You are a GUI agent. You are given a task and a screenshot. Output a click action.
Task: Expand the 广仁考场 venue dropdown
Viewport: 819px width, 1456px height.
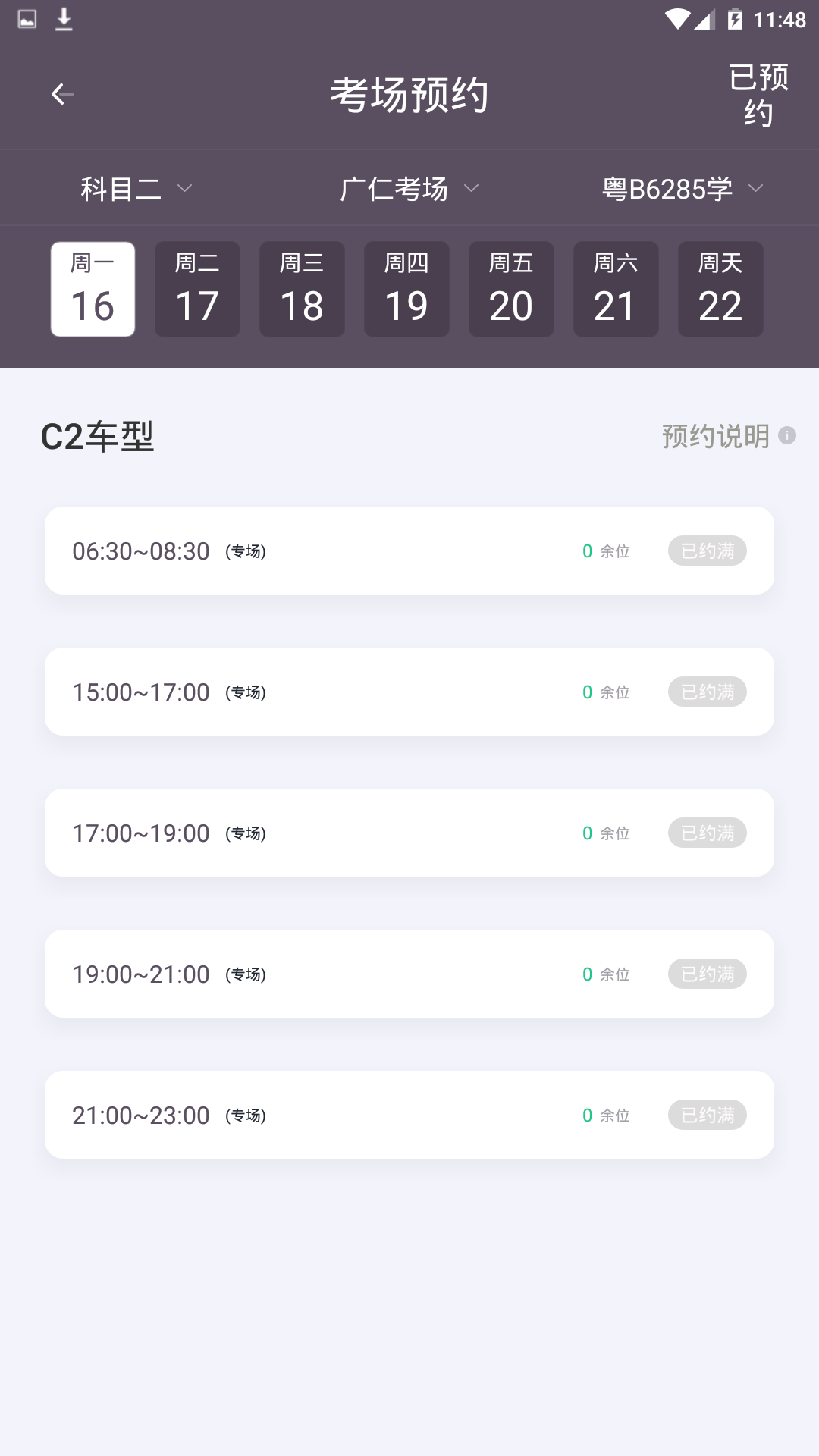(409, 188)
